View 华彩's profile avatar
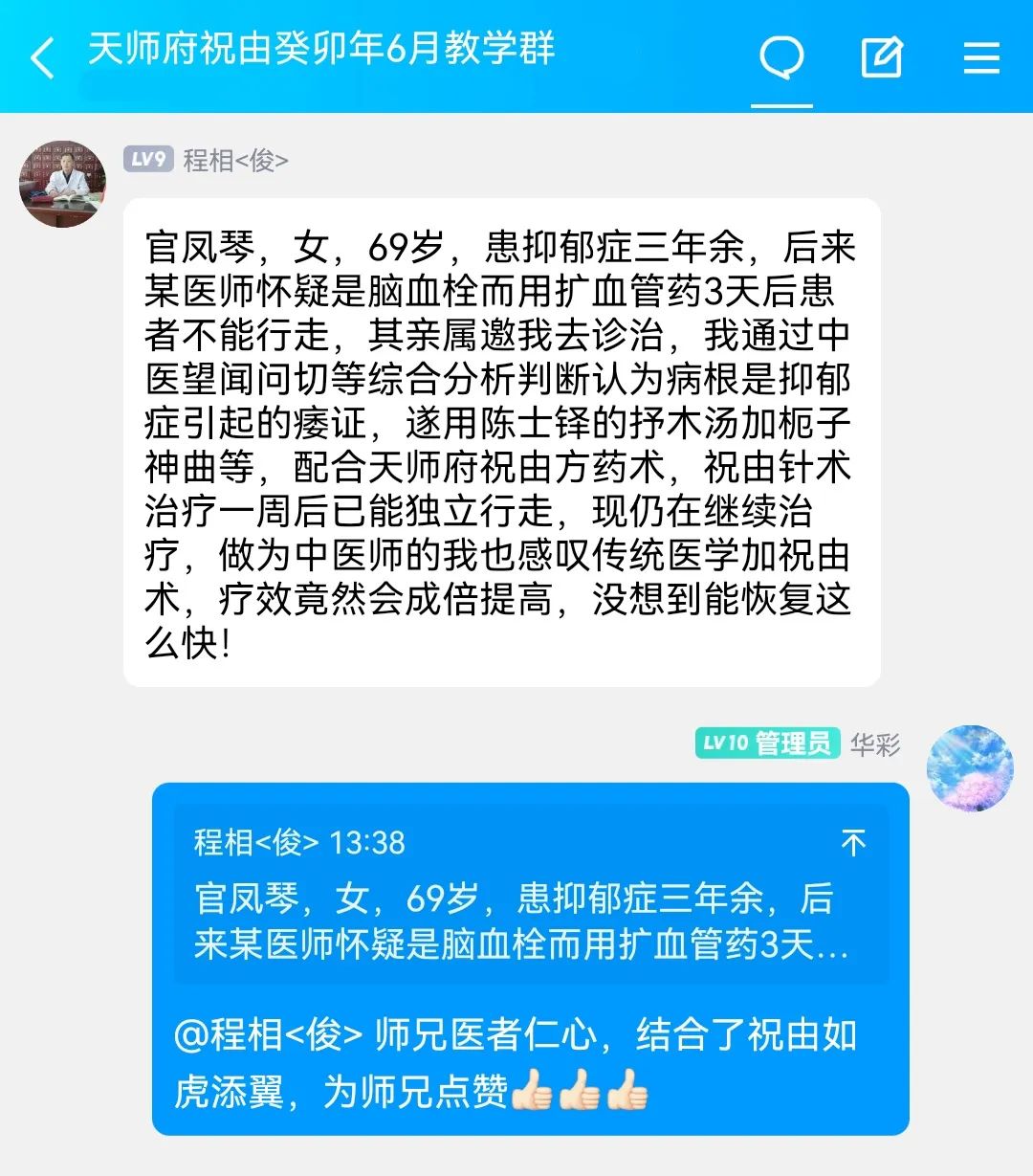 (x=970, y=768)
